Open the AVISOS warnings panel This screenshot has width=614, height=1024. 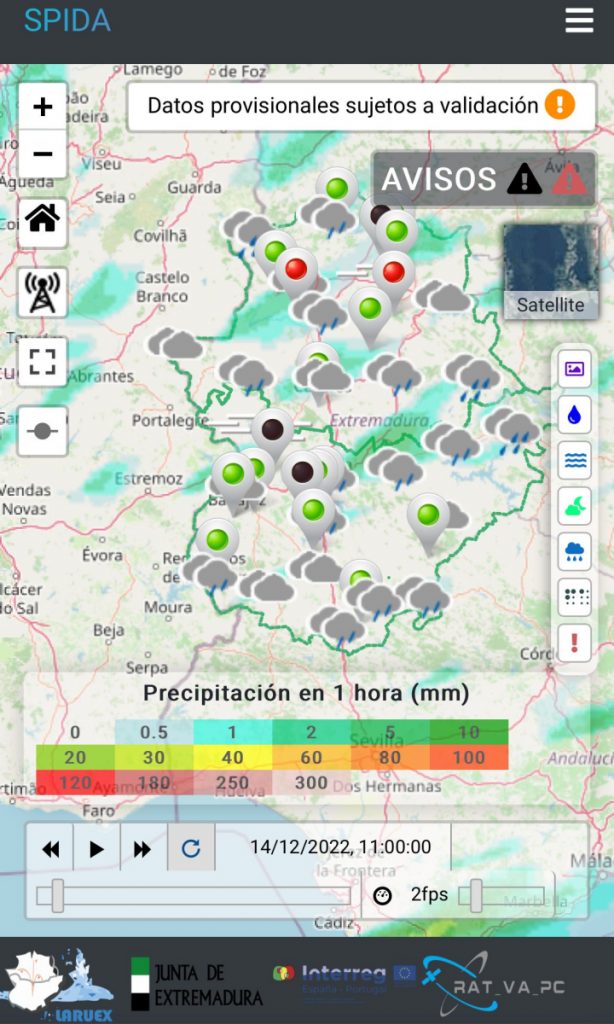coord(484,179)
